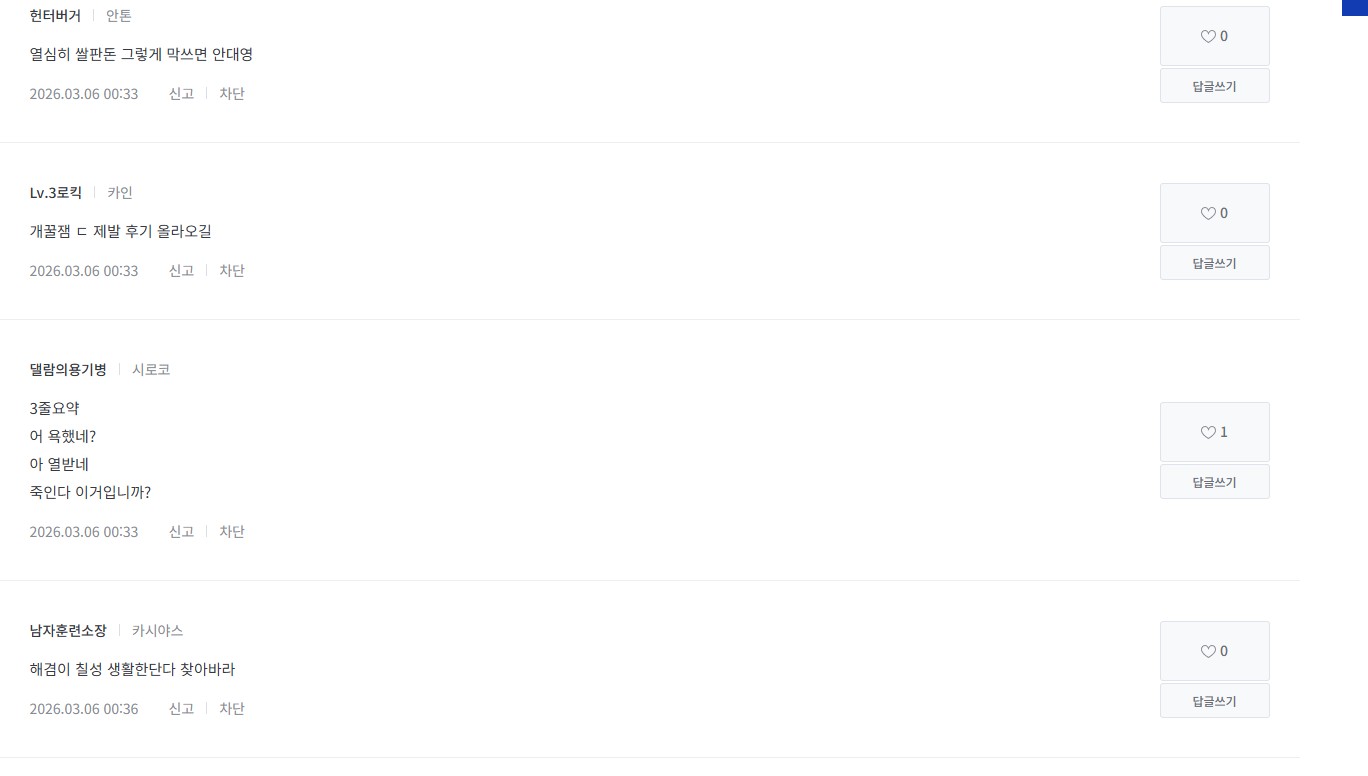Reply to Lv.3로킥's comment
This screenshot has height=776, width=1368.
click(1214, 263)
